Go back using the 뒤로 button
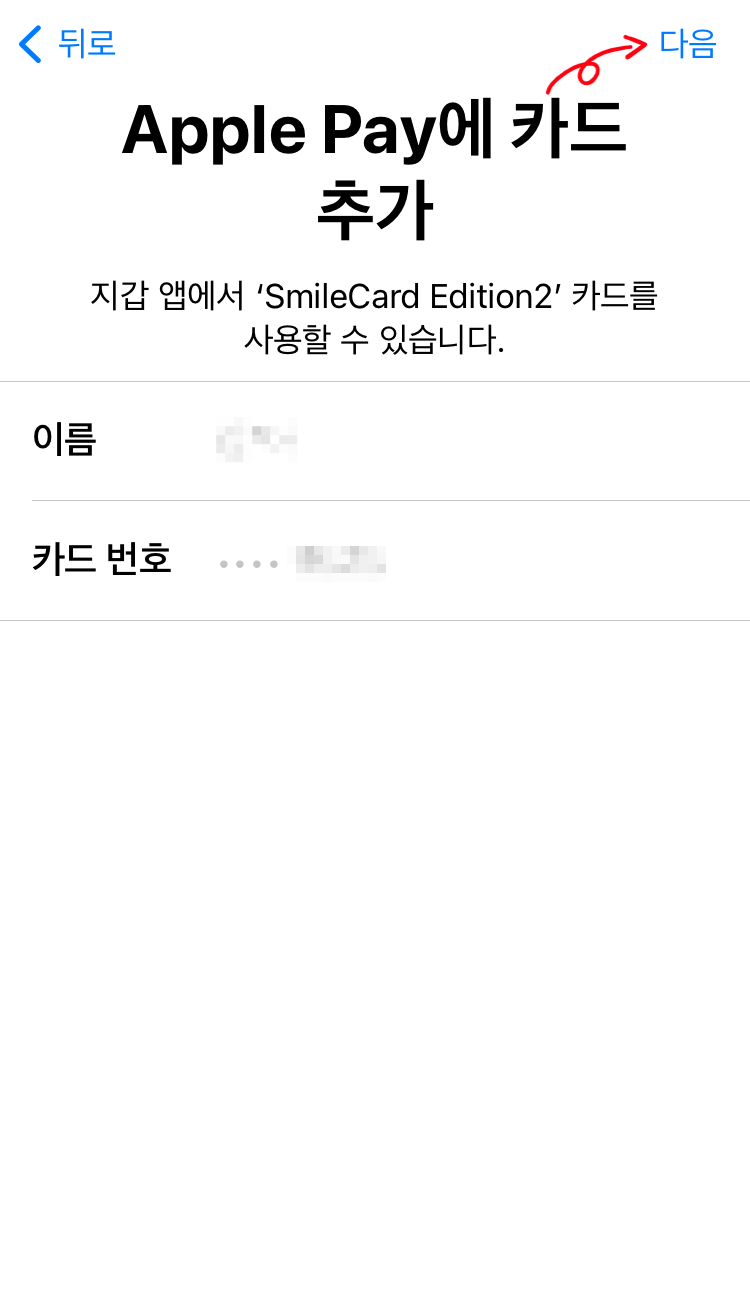 tap(68, 44)
